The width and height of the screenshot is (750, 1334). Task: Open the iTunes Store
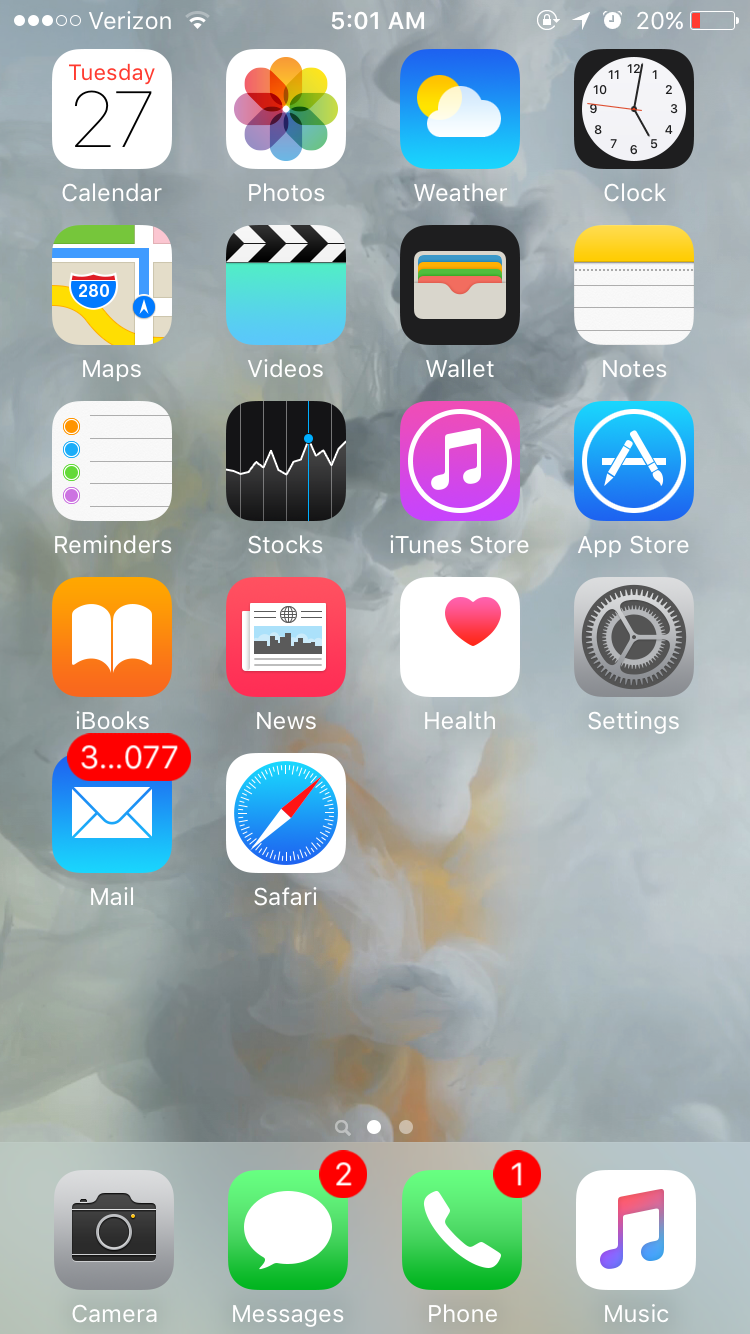coord(460,461)
